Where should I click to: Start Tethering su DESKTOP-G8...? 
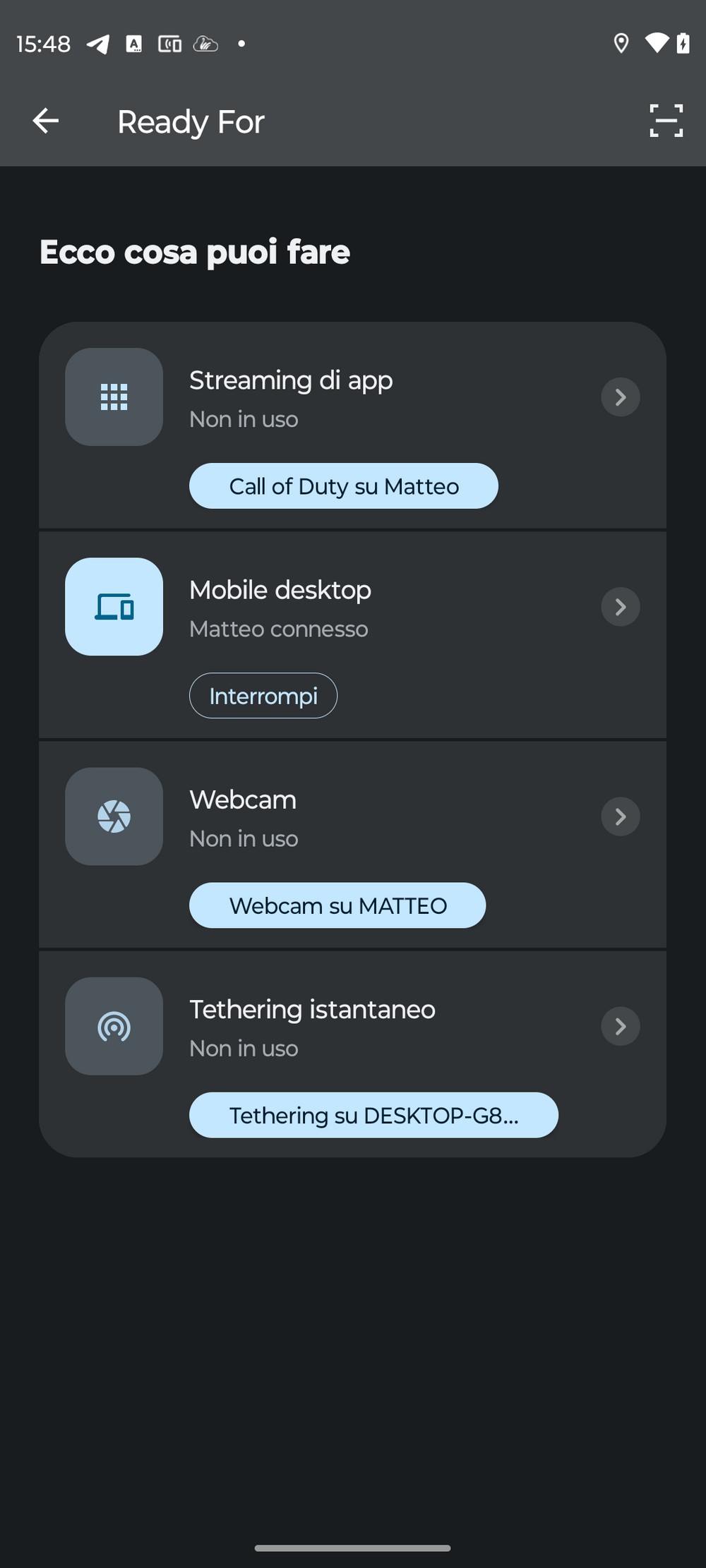tap(373, 1115)
